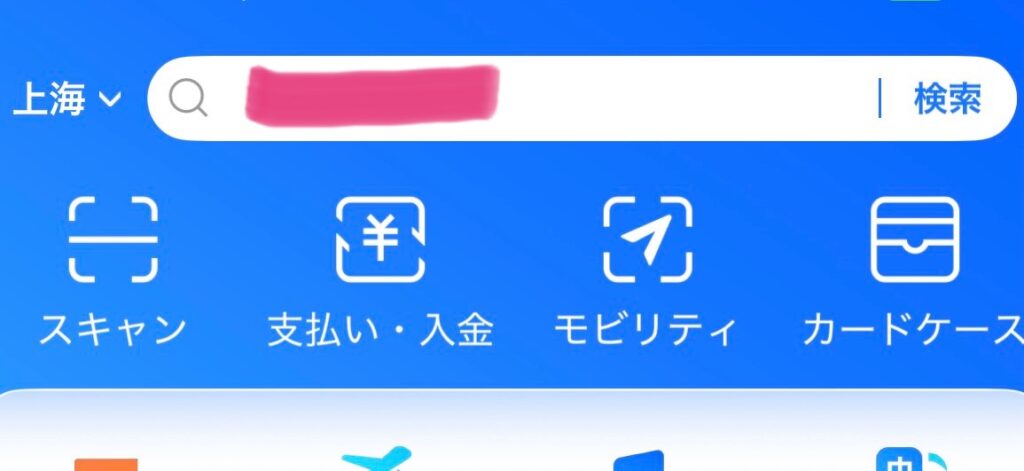The image size is (1024, 471).
Task: Tap the 検索 search button
Action: click(x=947, y=98)
